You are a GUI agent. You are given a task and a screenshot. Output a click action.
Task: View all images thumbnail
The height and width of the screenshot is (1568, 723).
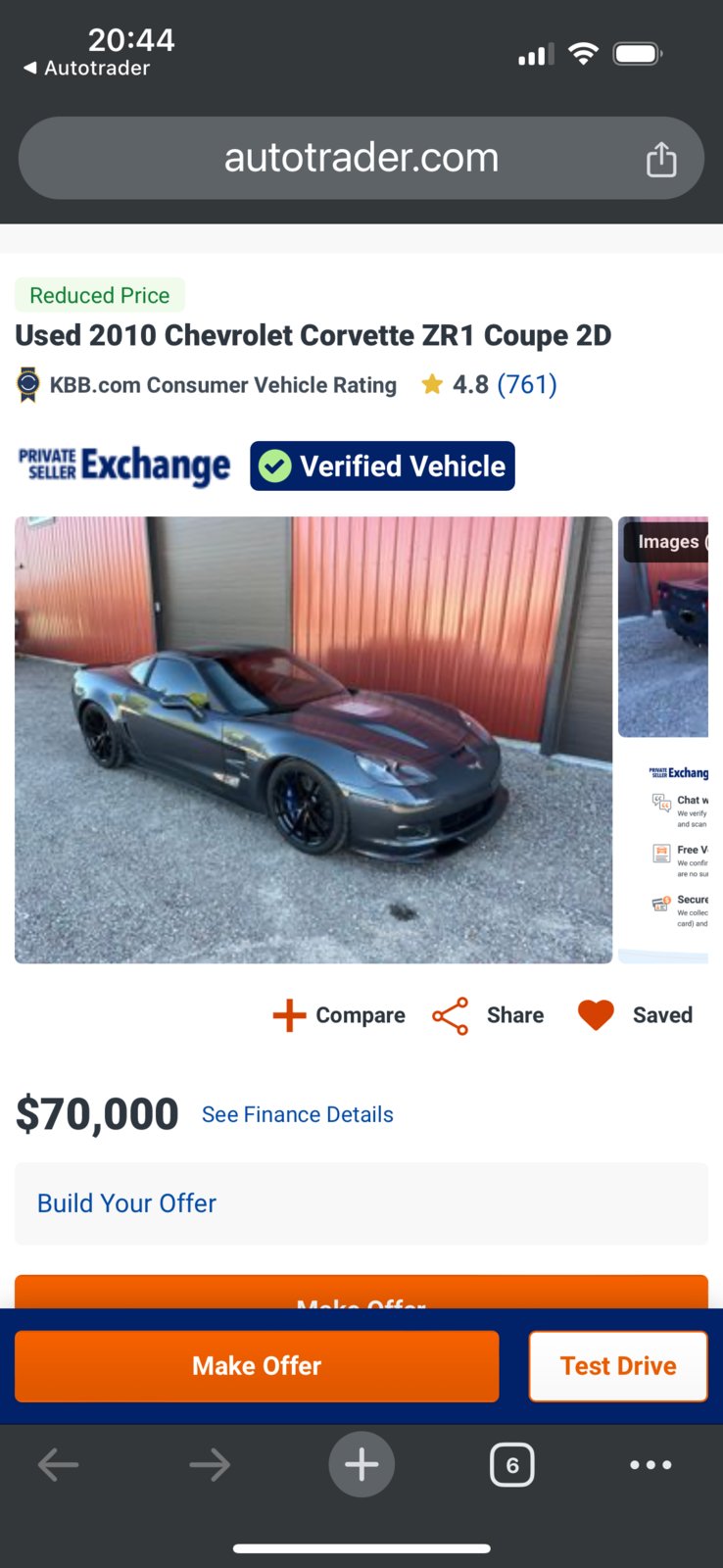[664, 627]
